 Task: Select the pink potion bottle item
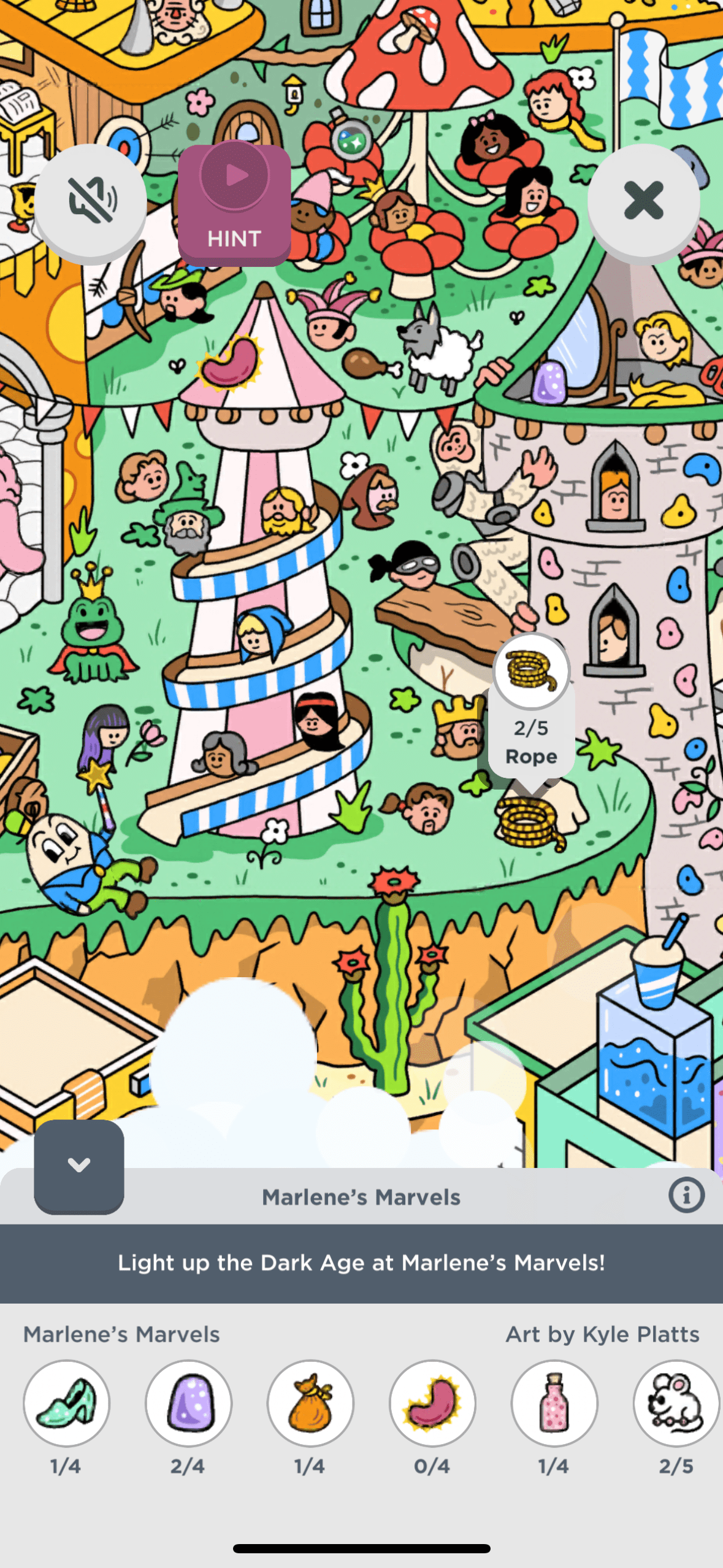554,1402
